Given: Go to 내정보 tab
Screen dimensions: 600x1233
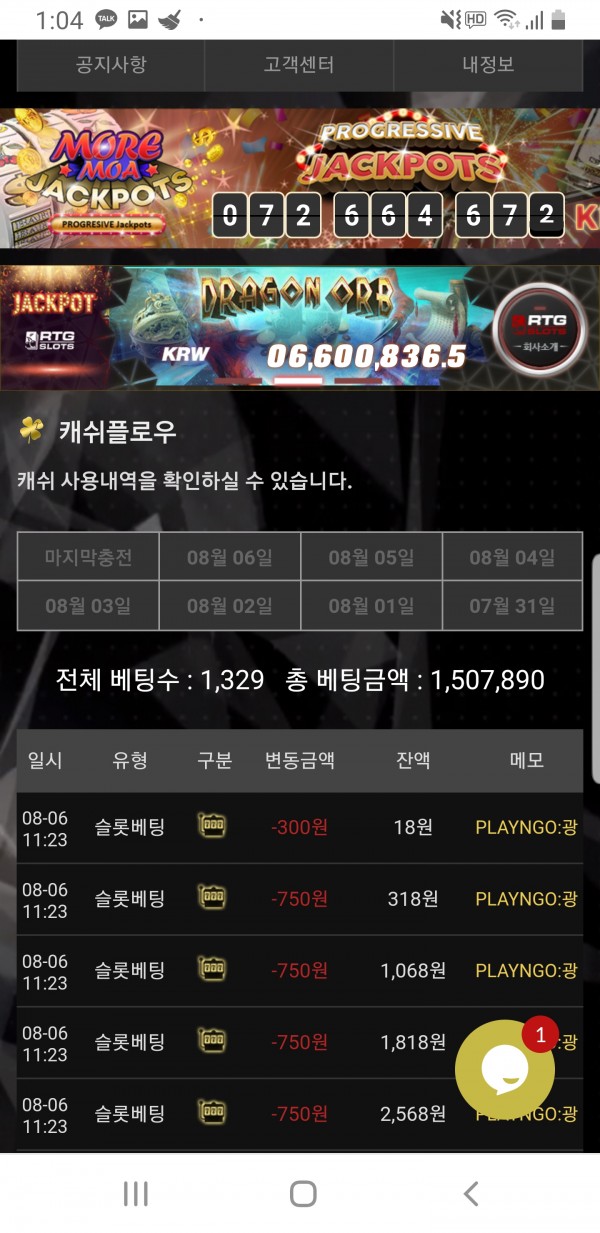Looking at the screenshot, I should tap(488, 65).
